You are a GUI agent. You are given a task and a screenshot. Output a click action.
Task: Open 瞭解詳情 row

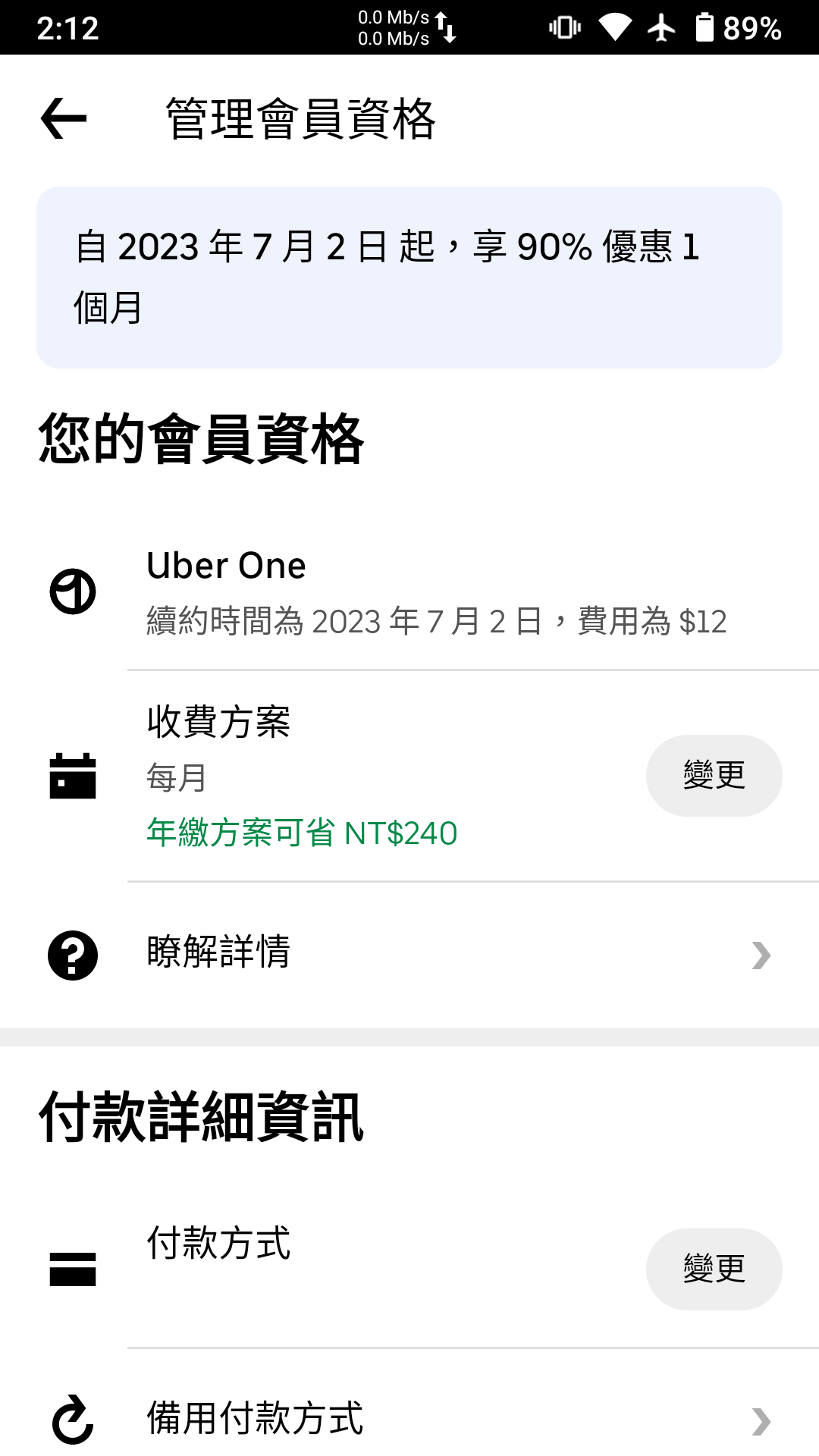pyautogui.click(x=409, y=954)
